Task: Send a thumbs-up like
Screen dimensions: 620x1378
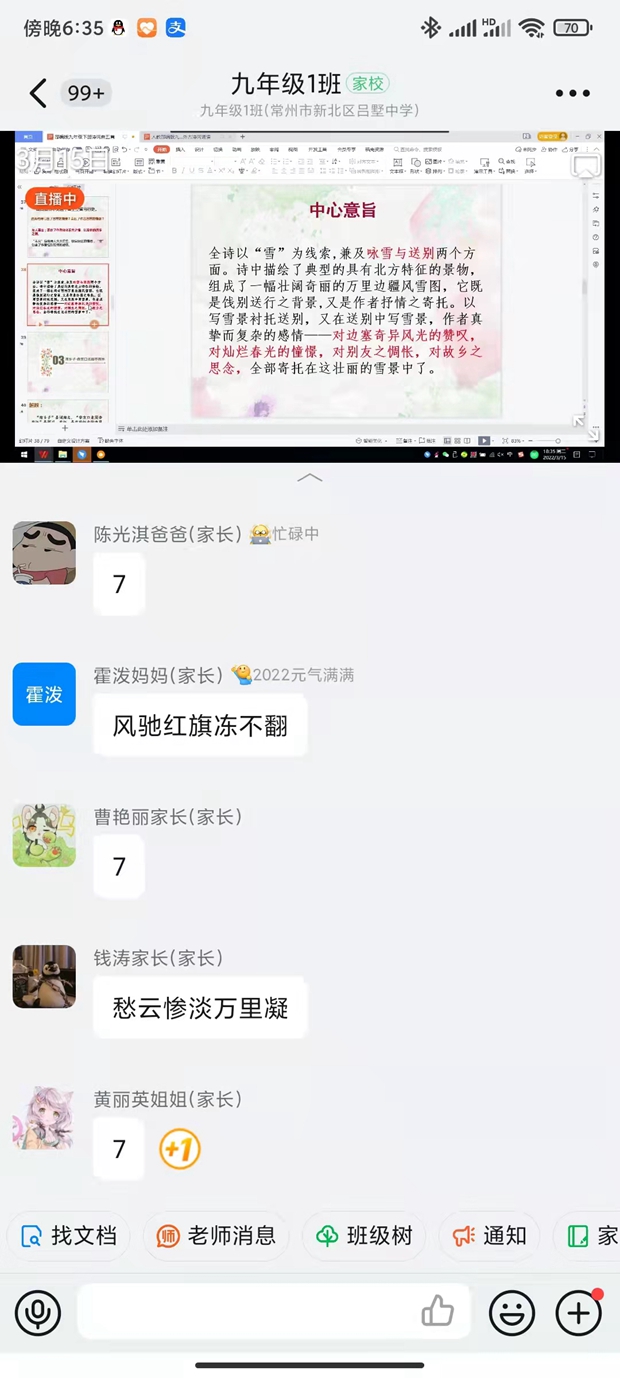Action: pyautogui.click(x=437, y=1312)
